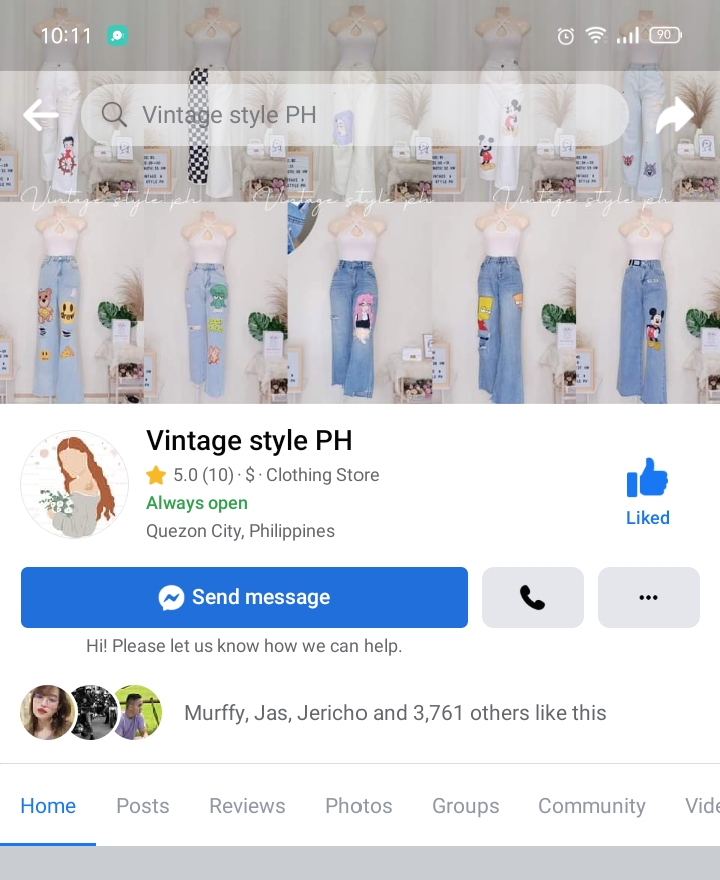Tap the Vintage style PH search box

click(x=355, y=115)
